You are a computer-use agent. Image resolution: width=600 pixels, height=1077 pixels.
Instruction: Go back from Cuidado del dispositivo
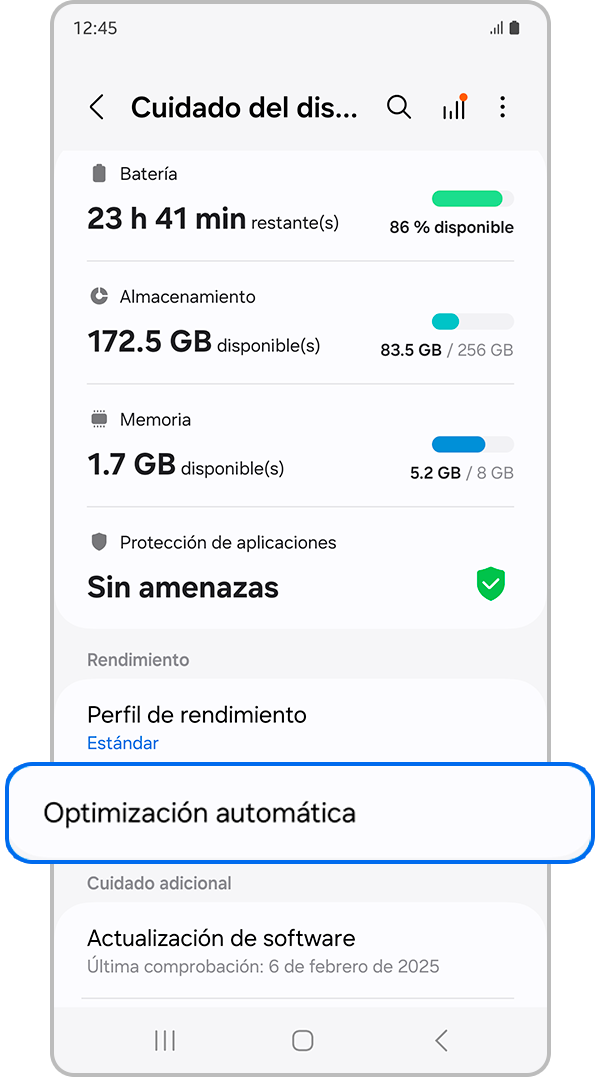click(x=97, y=108)
